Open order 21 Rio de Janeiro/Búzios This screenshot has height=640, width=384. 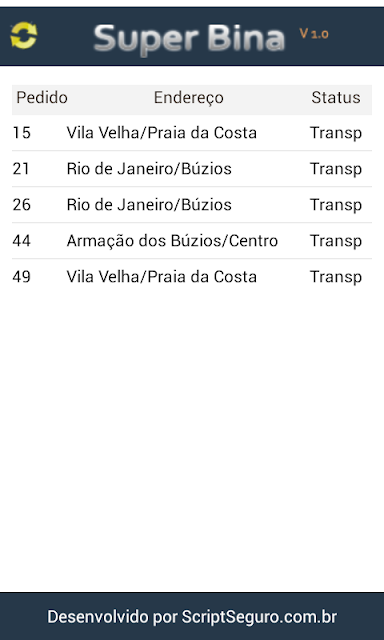pos(192,169)
